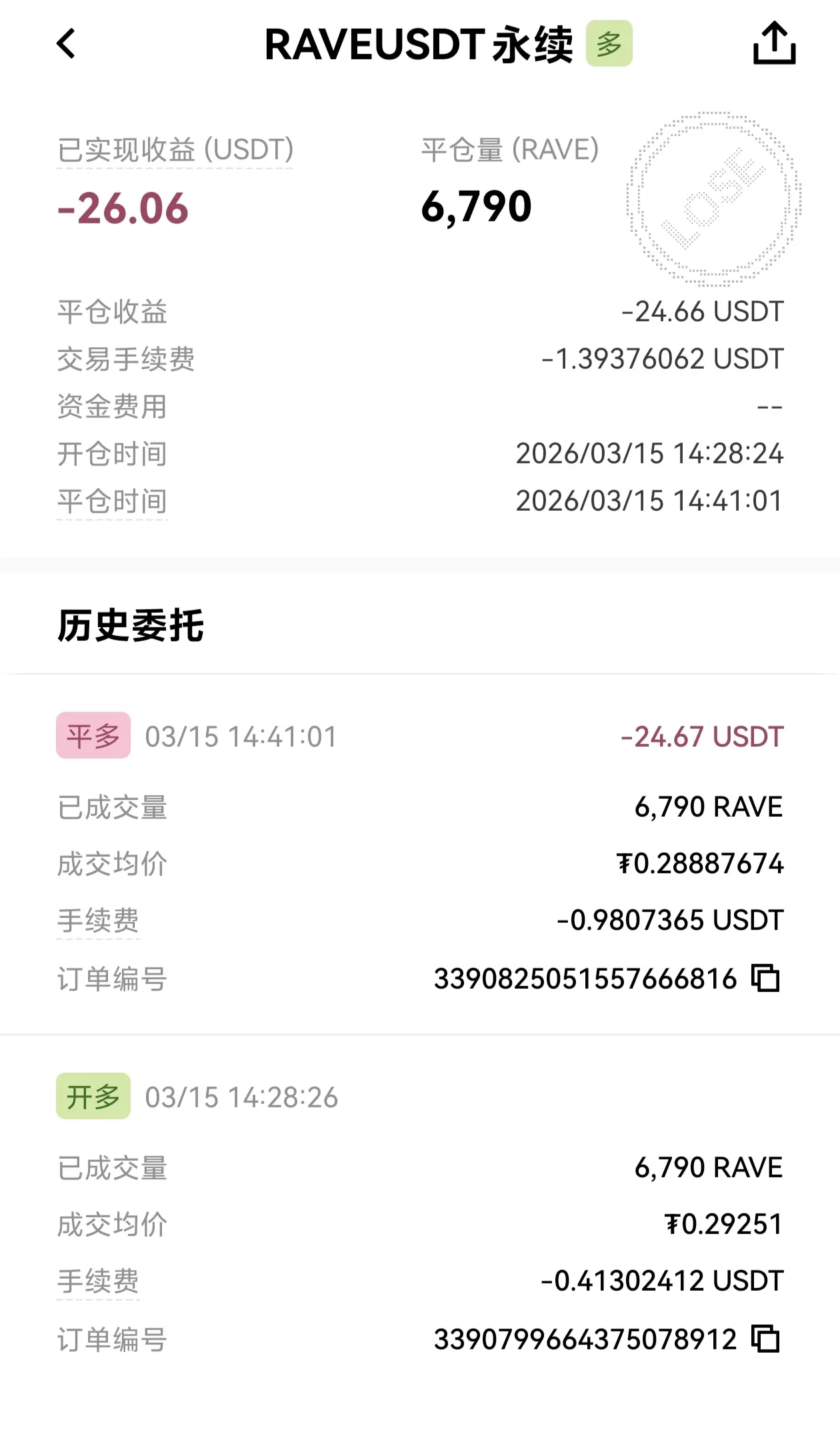Go back using the top-left arrow

click(x=66, y=44)
